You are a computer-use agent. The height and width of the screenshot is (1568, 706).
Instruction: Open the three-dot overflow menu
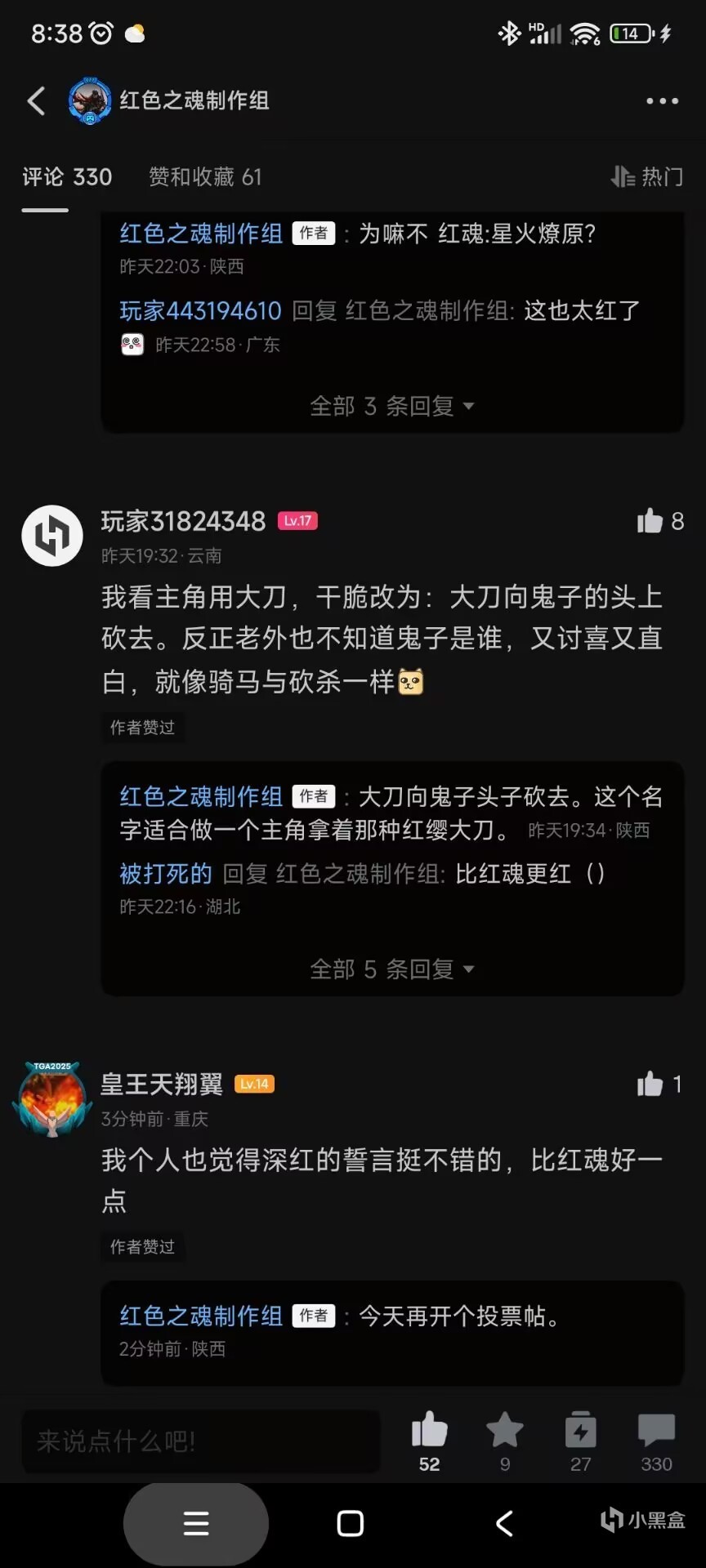[662, 101]
